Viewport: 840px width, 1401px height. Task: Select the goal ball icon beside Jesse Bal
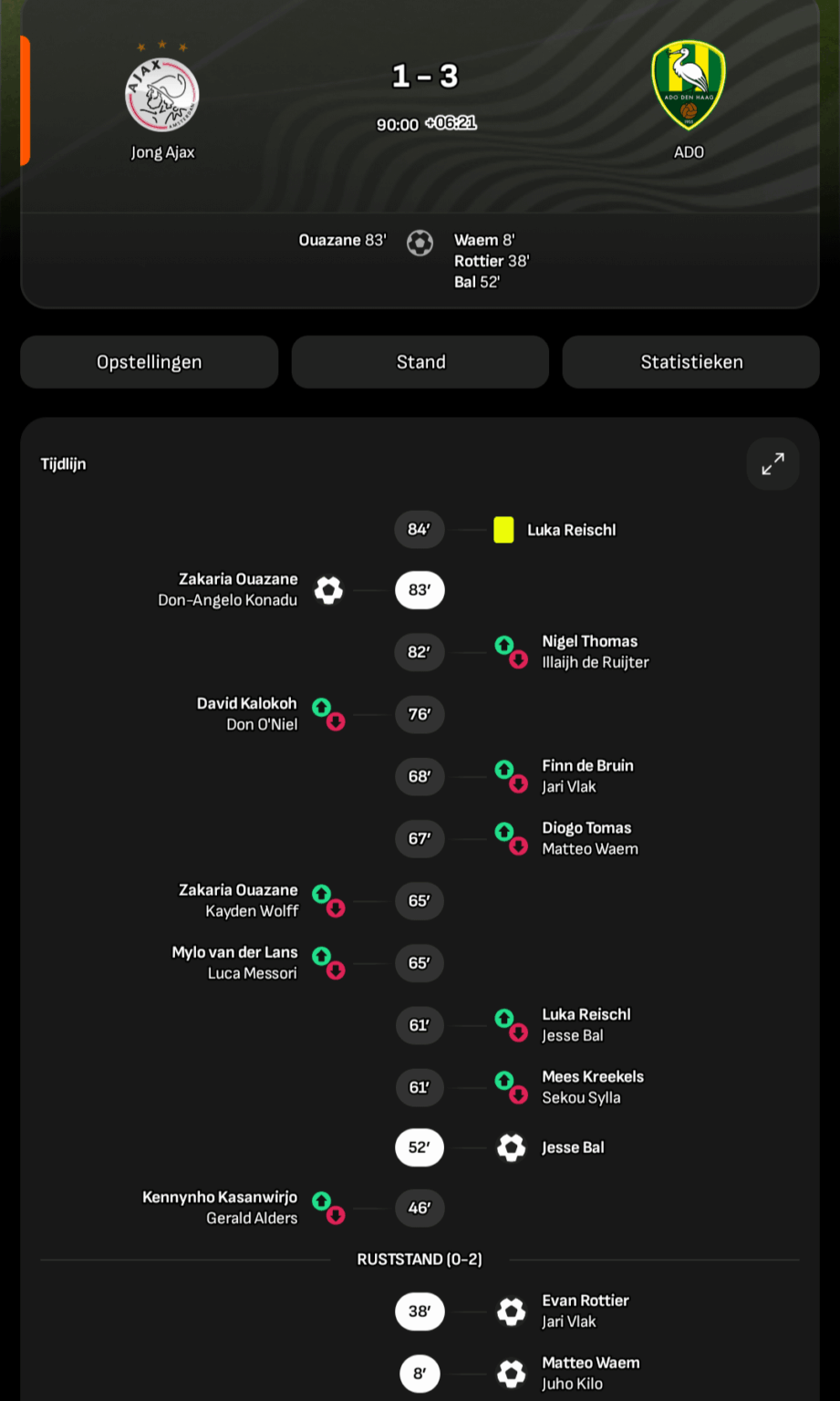click(511, 1147)
